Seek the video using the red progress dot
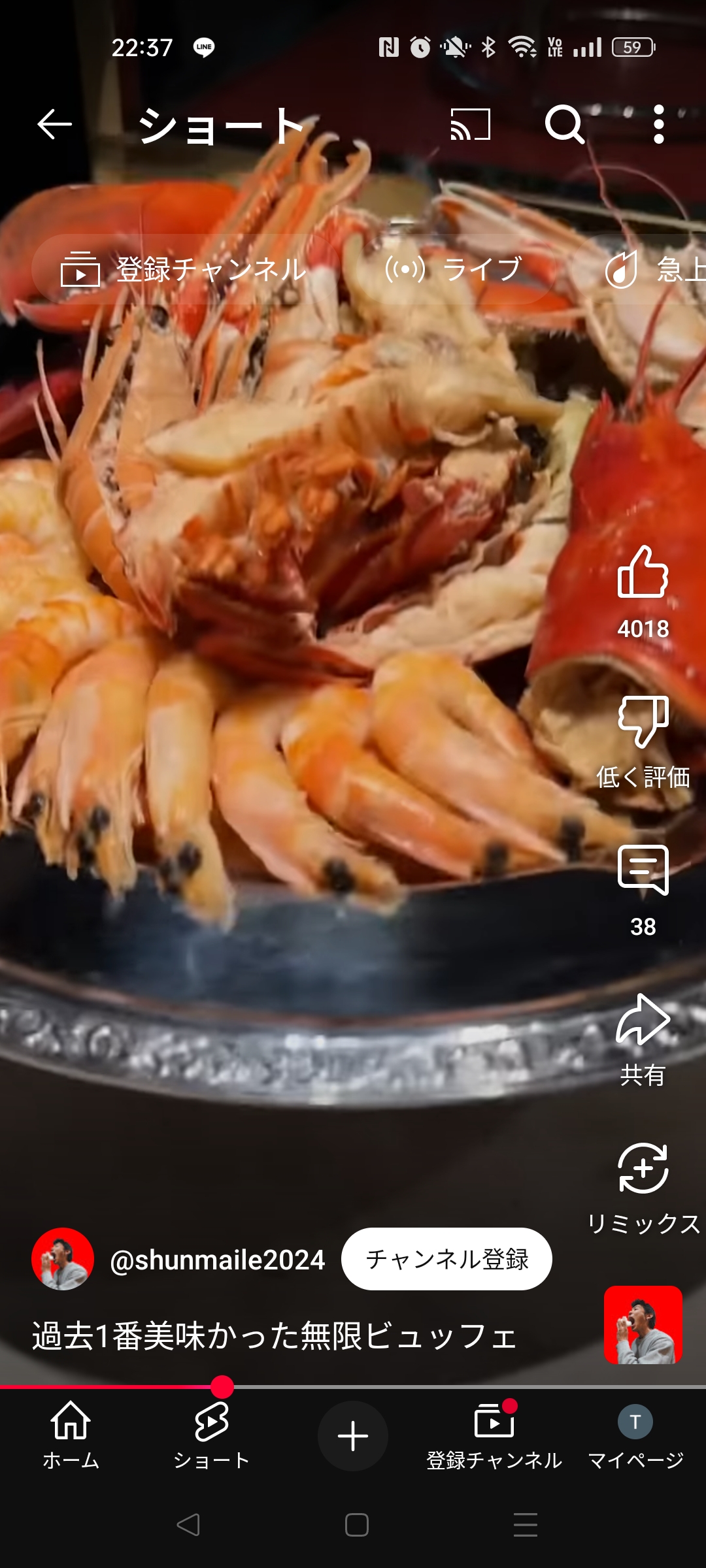 pyautogui.click(x=222, y=1386)
